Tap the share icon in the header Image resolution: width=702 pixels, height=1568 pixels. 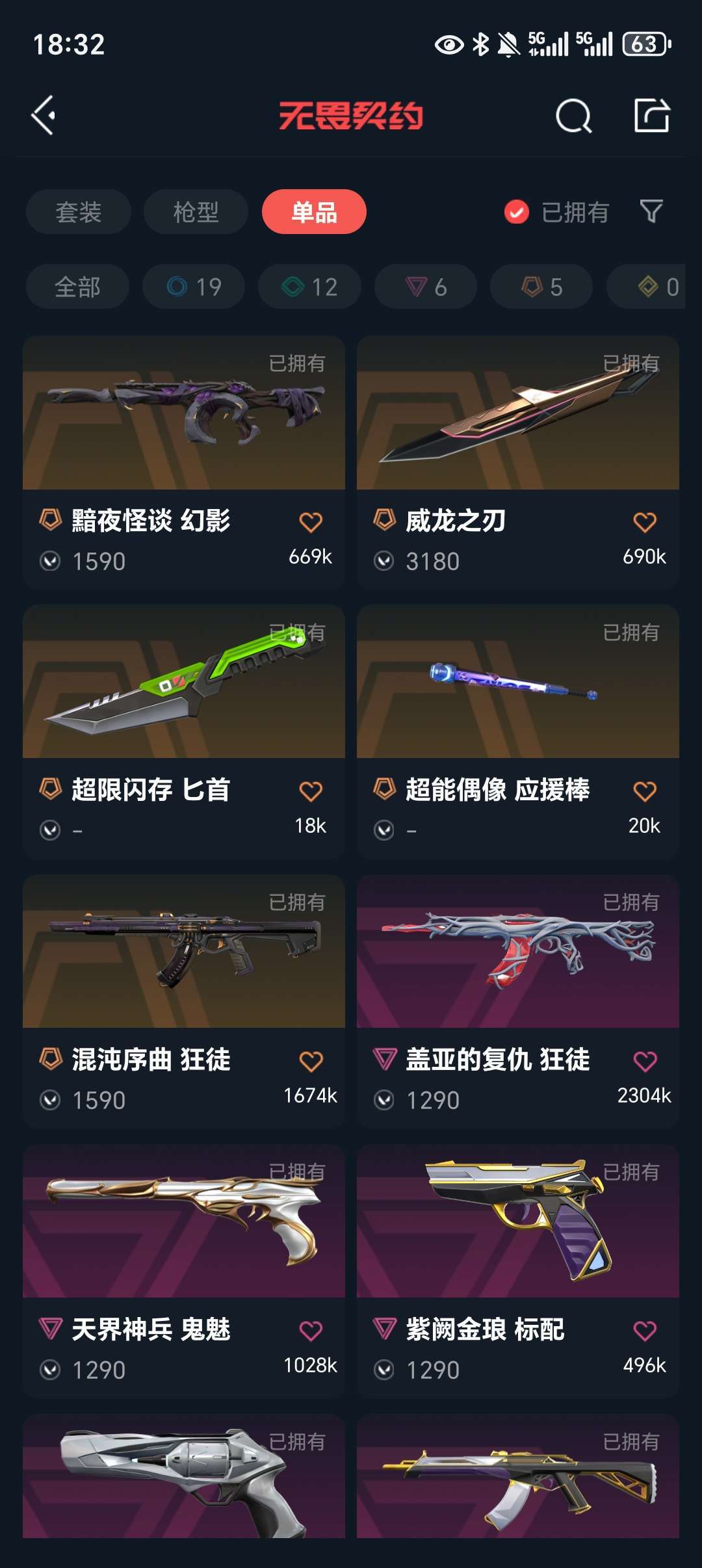[x=651, y=116]
